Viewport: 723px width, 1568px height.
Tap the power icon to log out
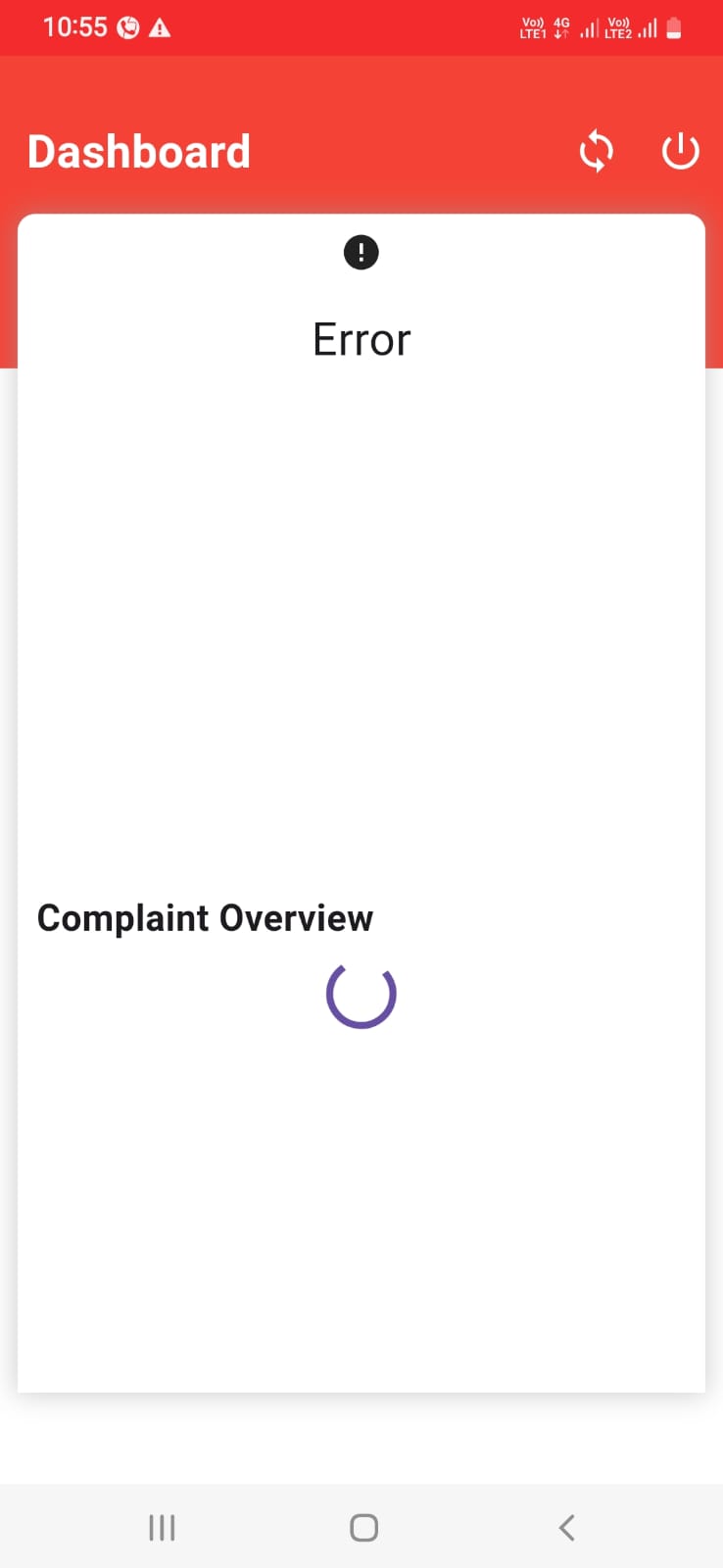pos(680,152)
